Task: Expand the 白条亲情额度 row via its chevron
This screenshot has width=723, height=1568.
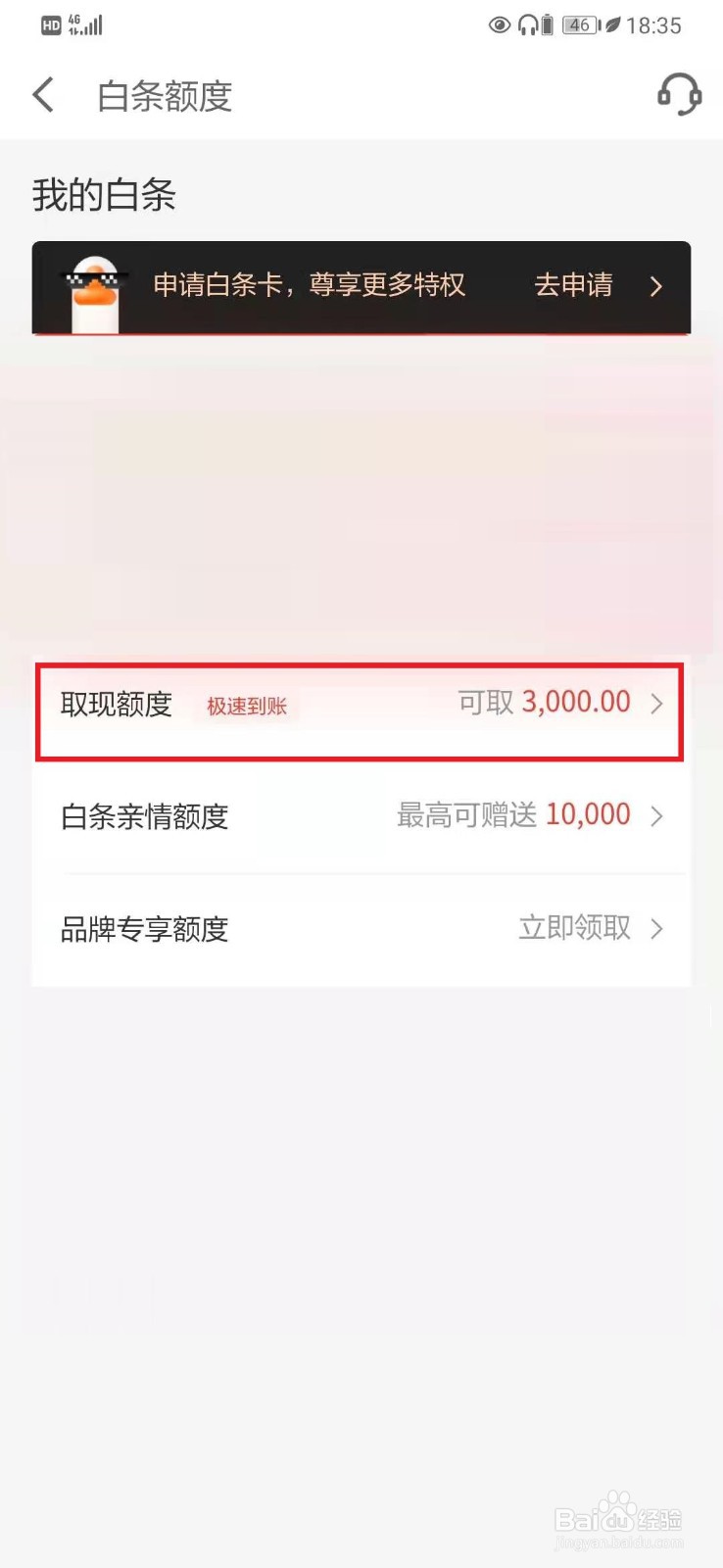Action: point(658,816)
